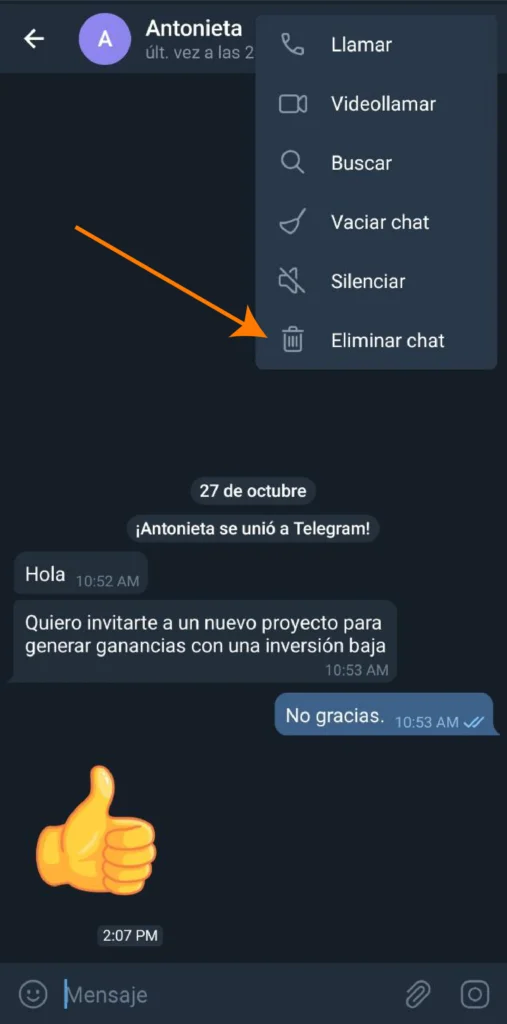Tap Eliminar chat to delete conversation
This screenshot has width=507, height=1024.
[x=376, y=340]
